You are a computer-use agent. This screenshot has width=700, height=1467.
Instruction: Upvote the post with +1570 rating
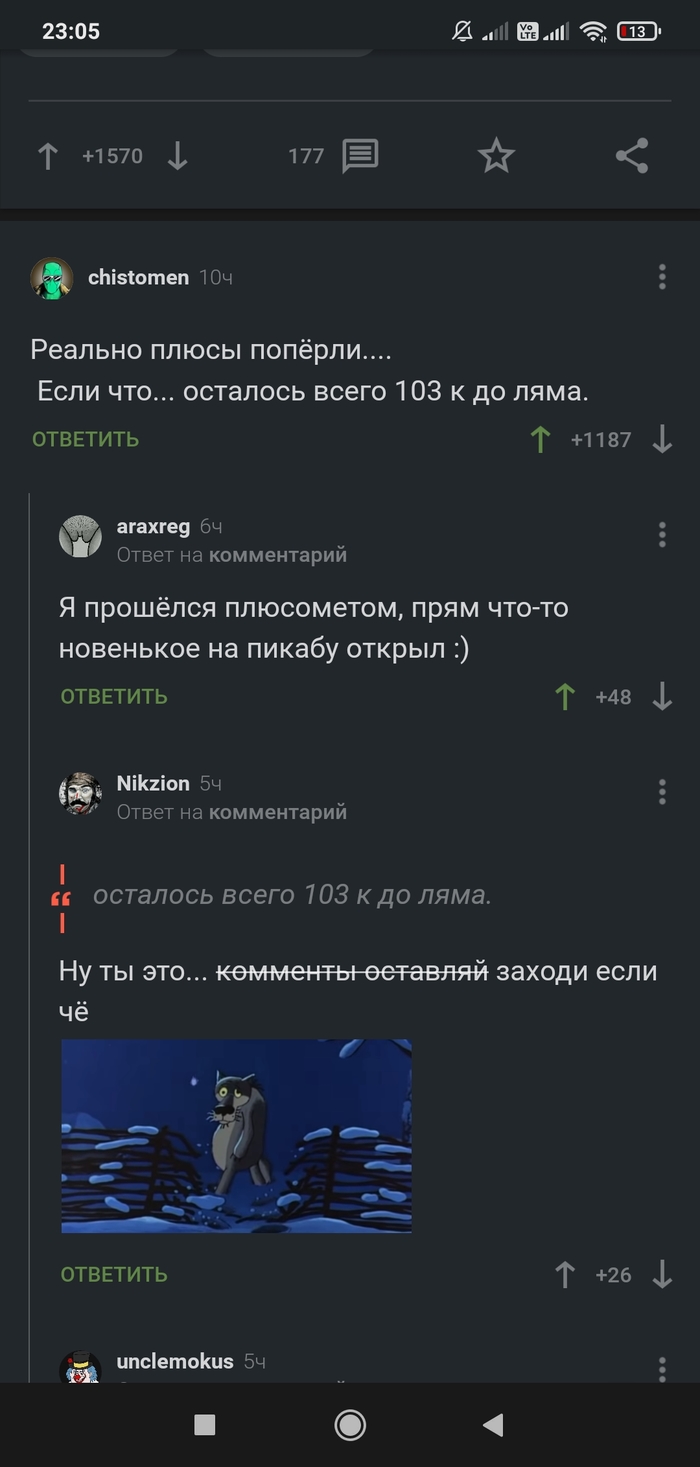[47, 156]
